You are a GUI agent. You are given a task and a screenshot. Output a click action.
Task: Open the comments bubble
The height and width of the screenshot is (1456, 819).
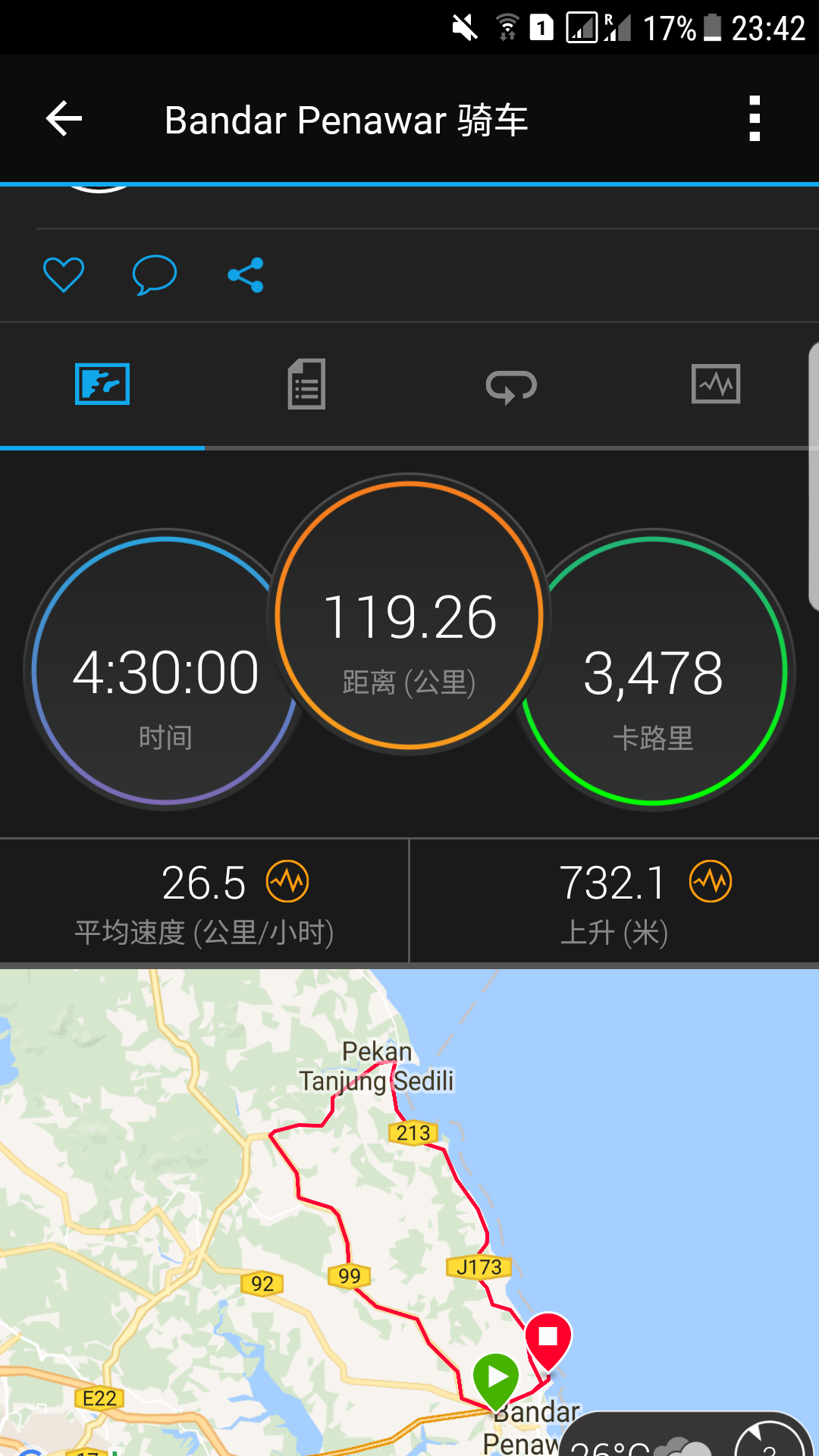pyautogui.click(x=155, y=275)
